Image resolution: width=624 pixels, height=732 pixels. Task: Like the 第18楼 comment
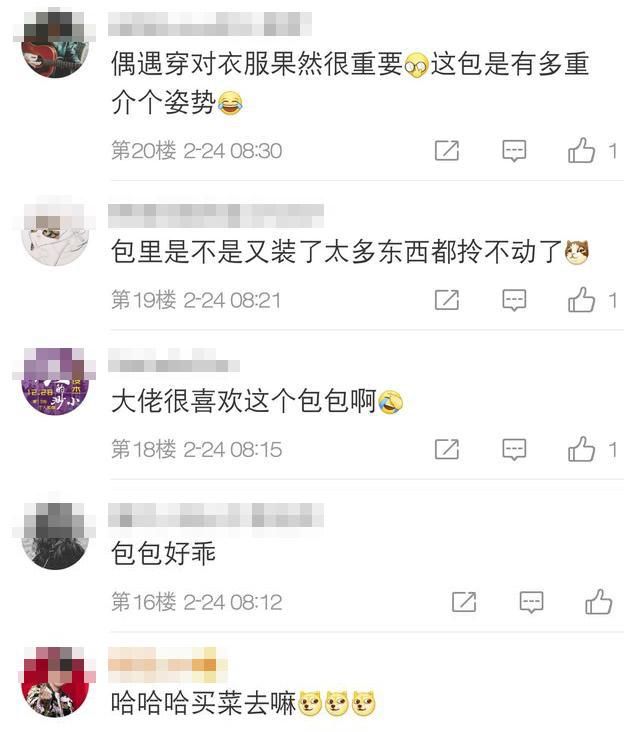582,450
